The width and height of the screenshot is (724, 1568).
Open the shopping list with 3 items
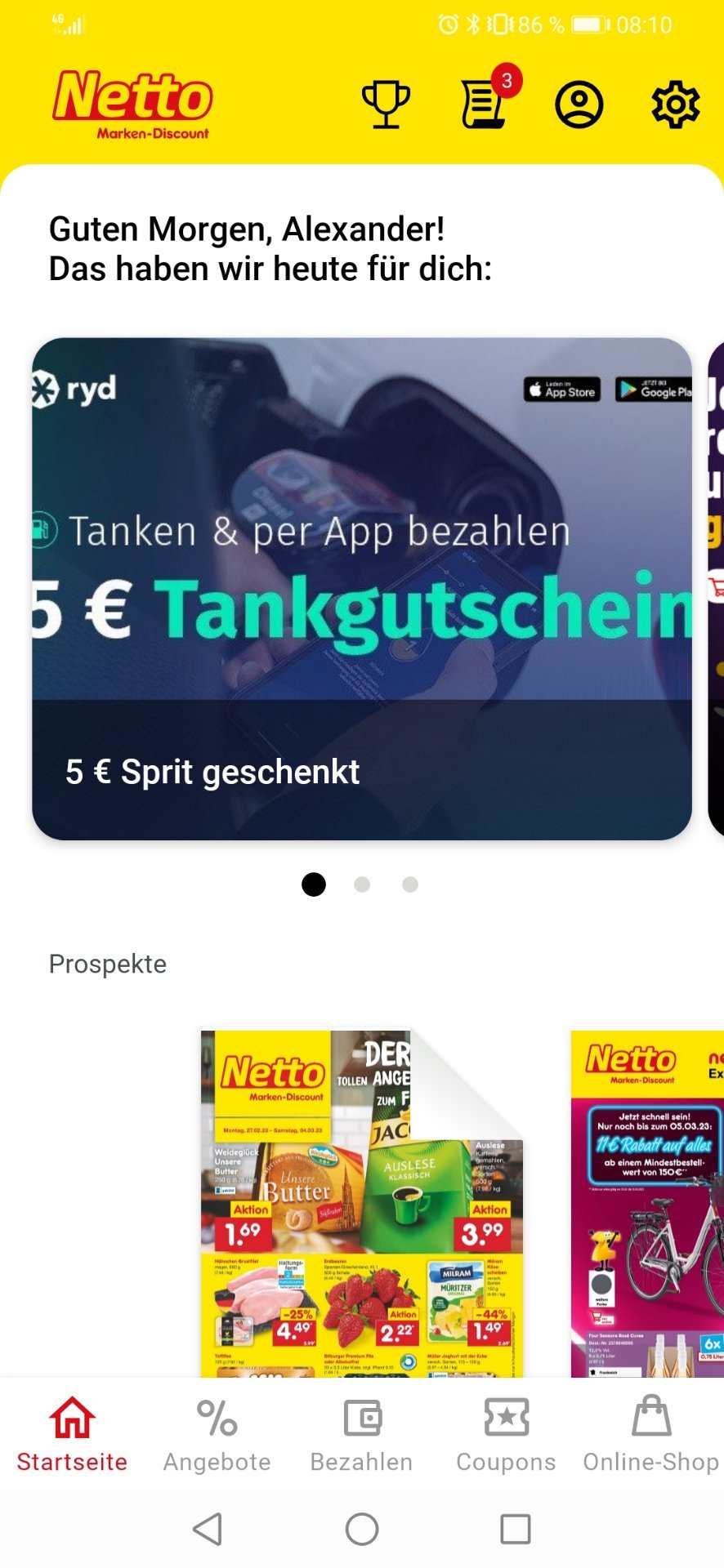coord(489,98)
